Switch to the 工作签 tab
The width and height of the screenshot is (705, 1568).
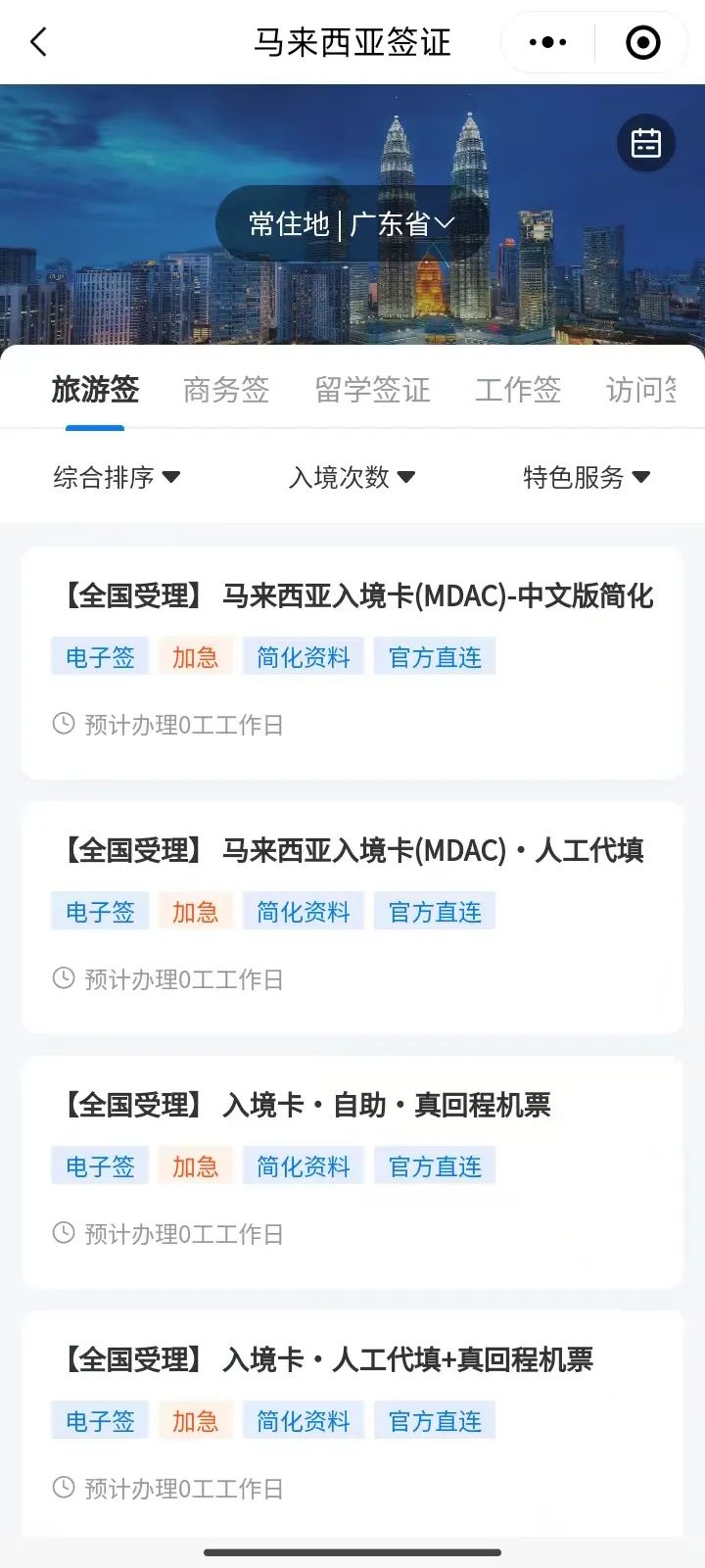518,390
